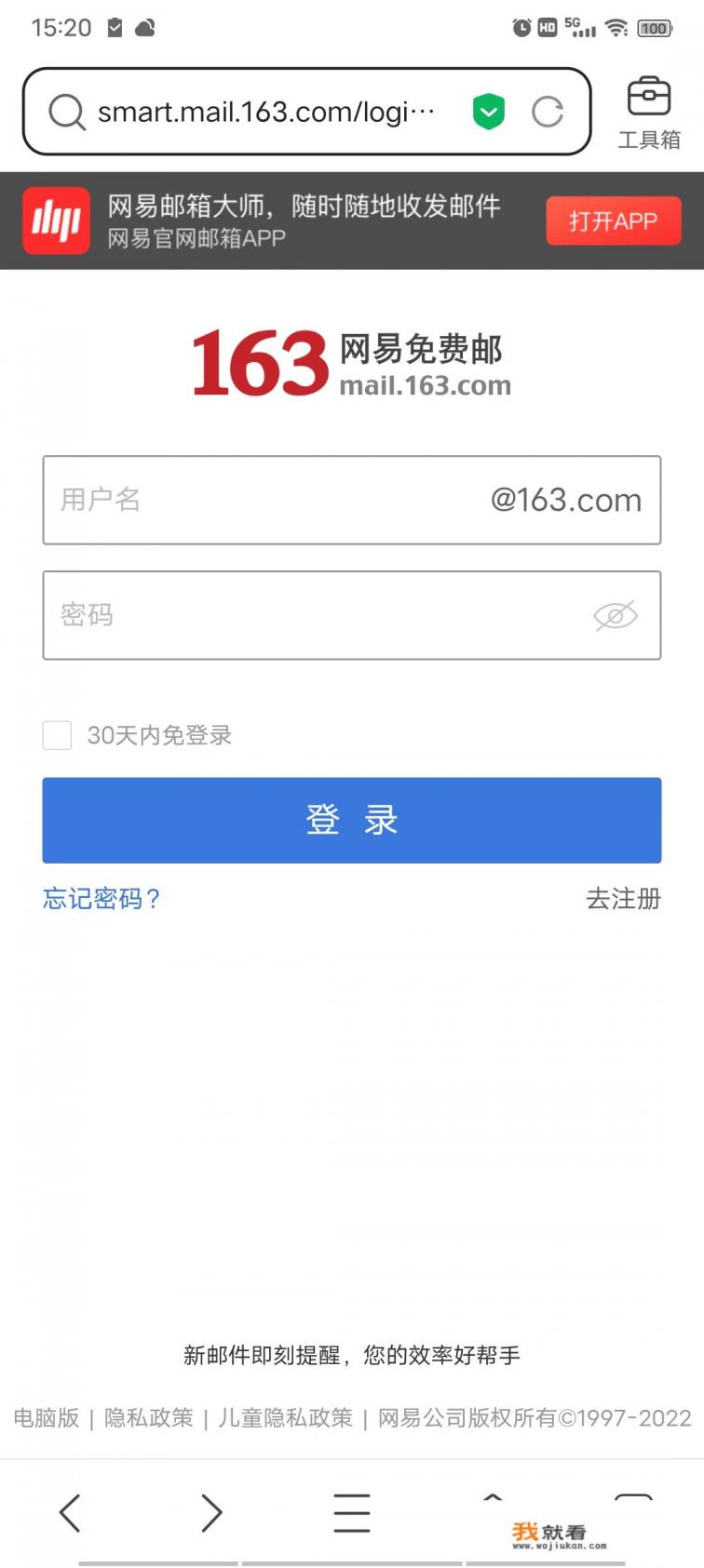
Task: Open the 儿童隐私政策 link
Action: click(x=285, y=1417)
